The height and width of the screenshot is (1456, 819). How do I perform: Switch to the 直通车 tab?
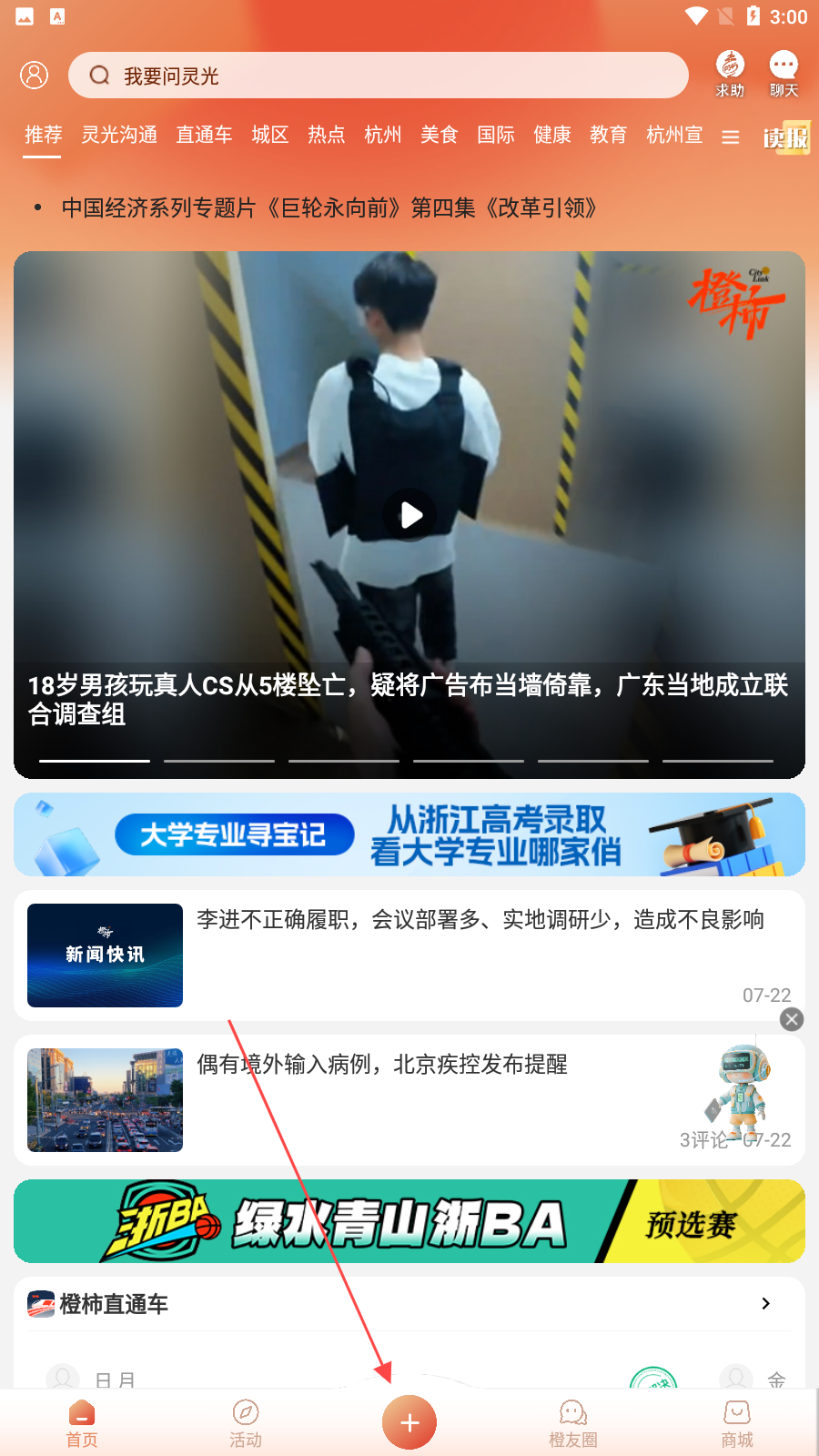(204, 135)
